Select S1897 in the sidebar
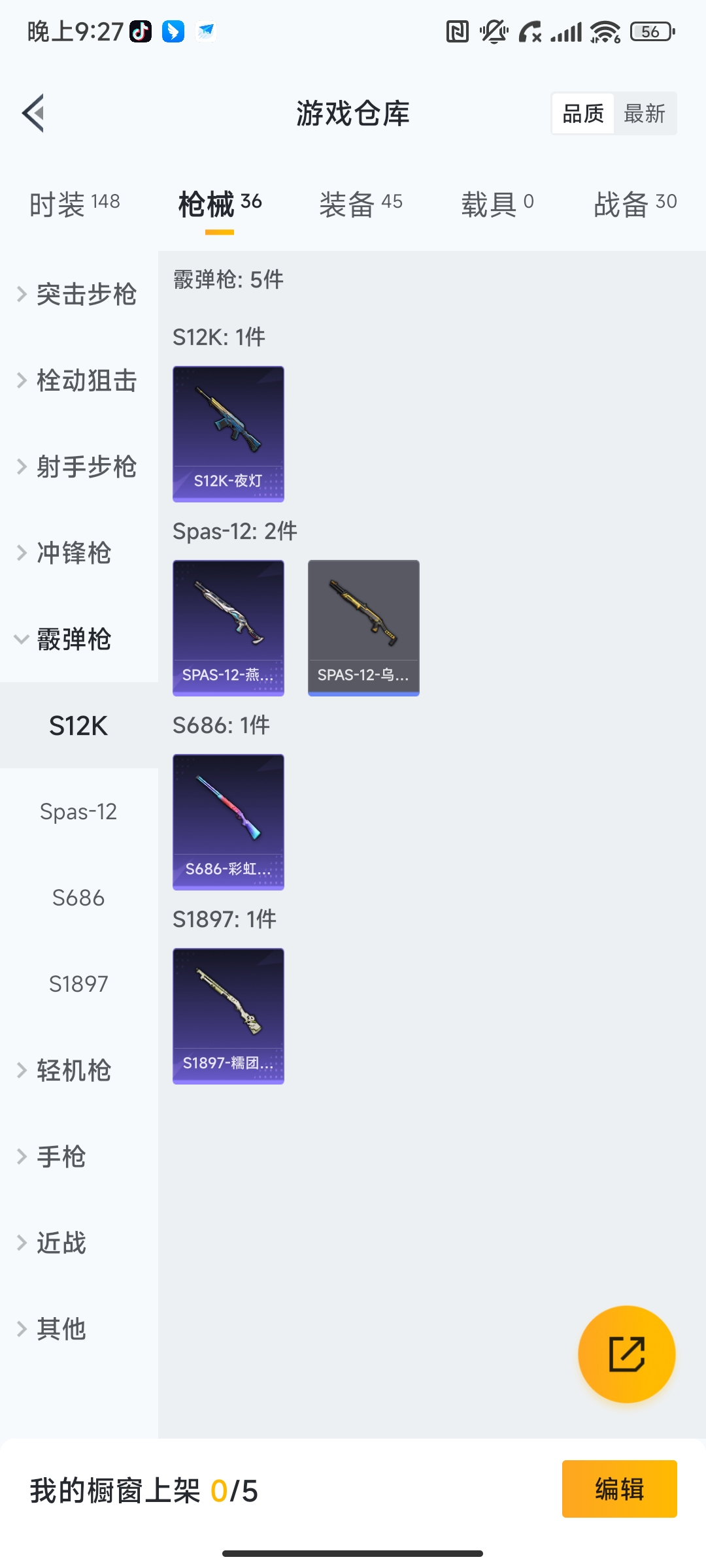 click(x=78, y=984)
